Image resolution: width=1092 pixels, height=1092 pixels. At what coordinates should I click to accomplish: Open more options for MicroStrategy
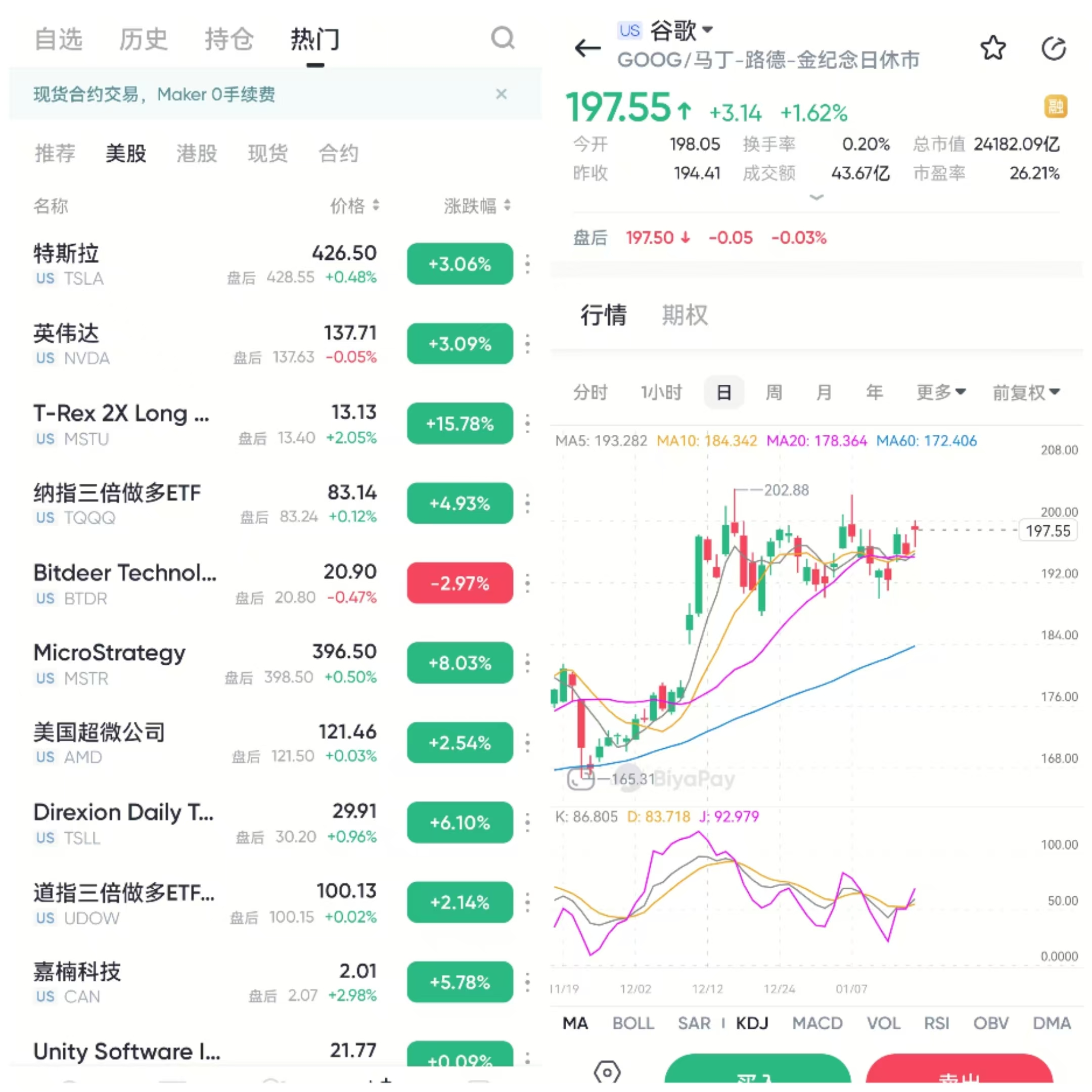coord(527,663)
